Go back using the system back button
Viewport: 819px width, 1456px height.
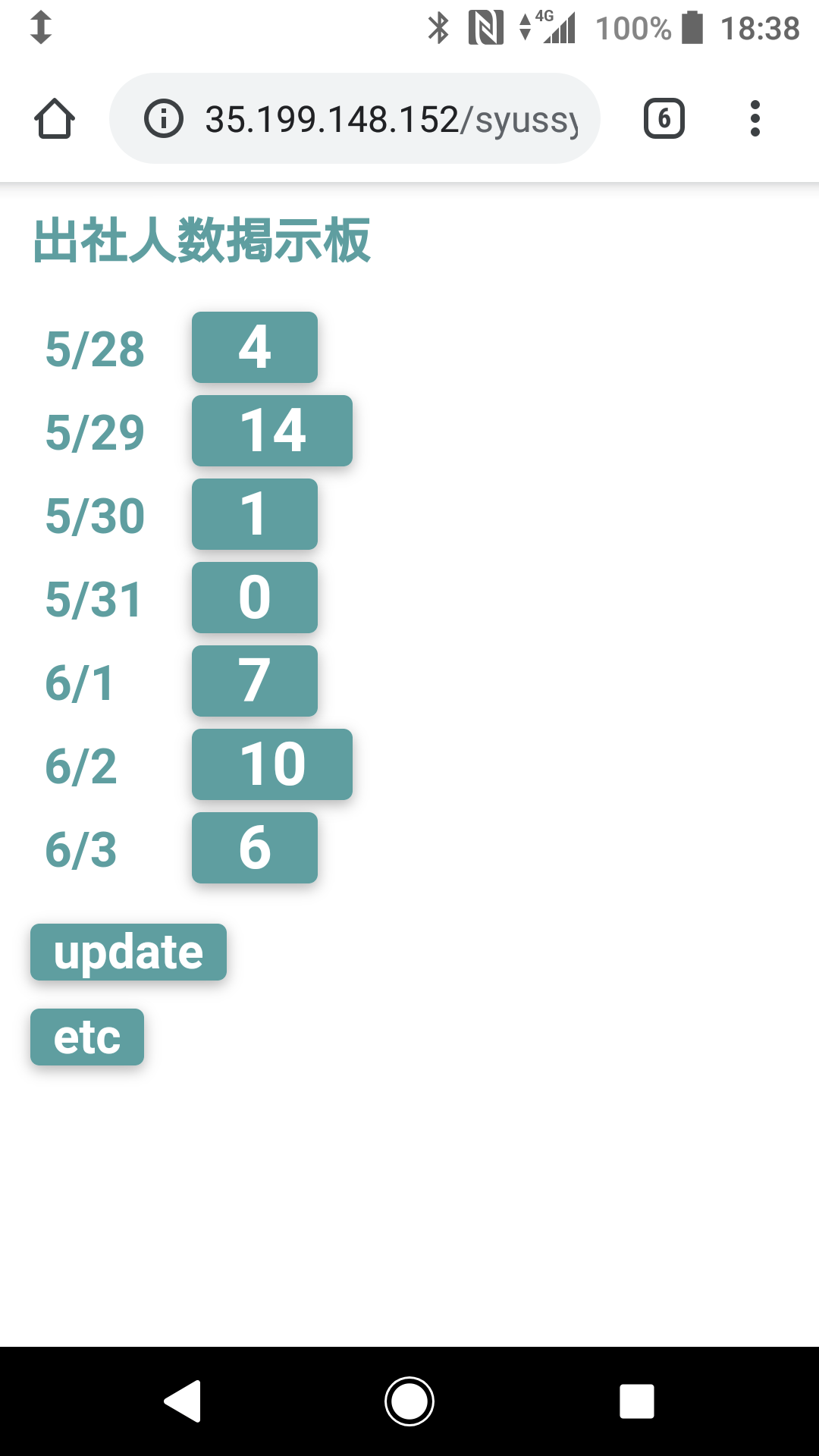coord(183,1401)
